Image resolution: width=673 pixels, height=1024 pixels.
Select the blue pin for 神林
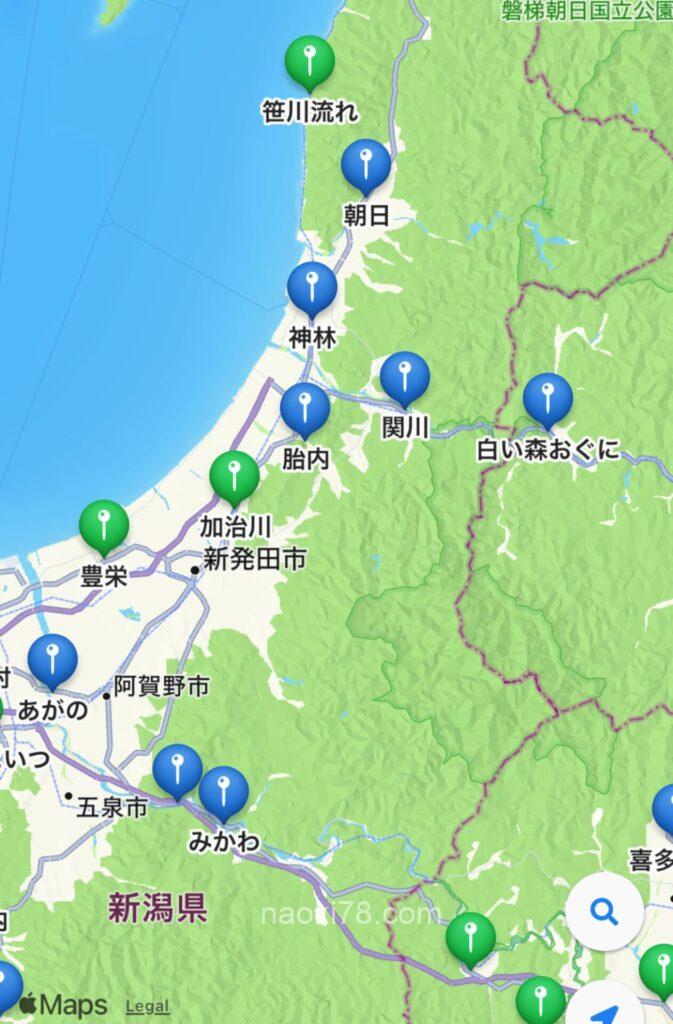(x=312, y=288)
